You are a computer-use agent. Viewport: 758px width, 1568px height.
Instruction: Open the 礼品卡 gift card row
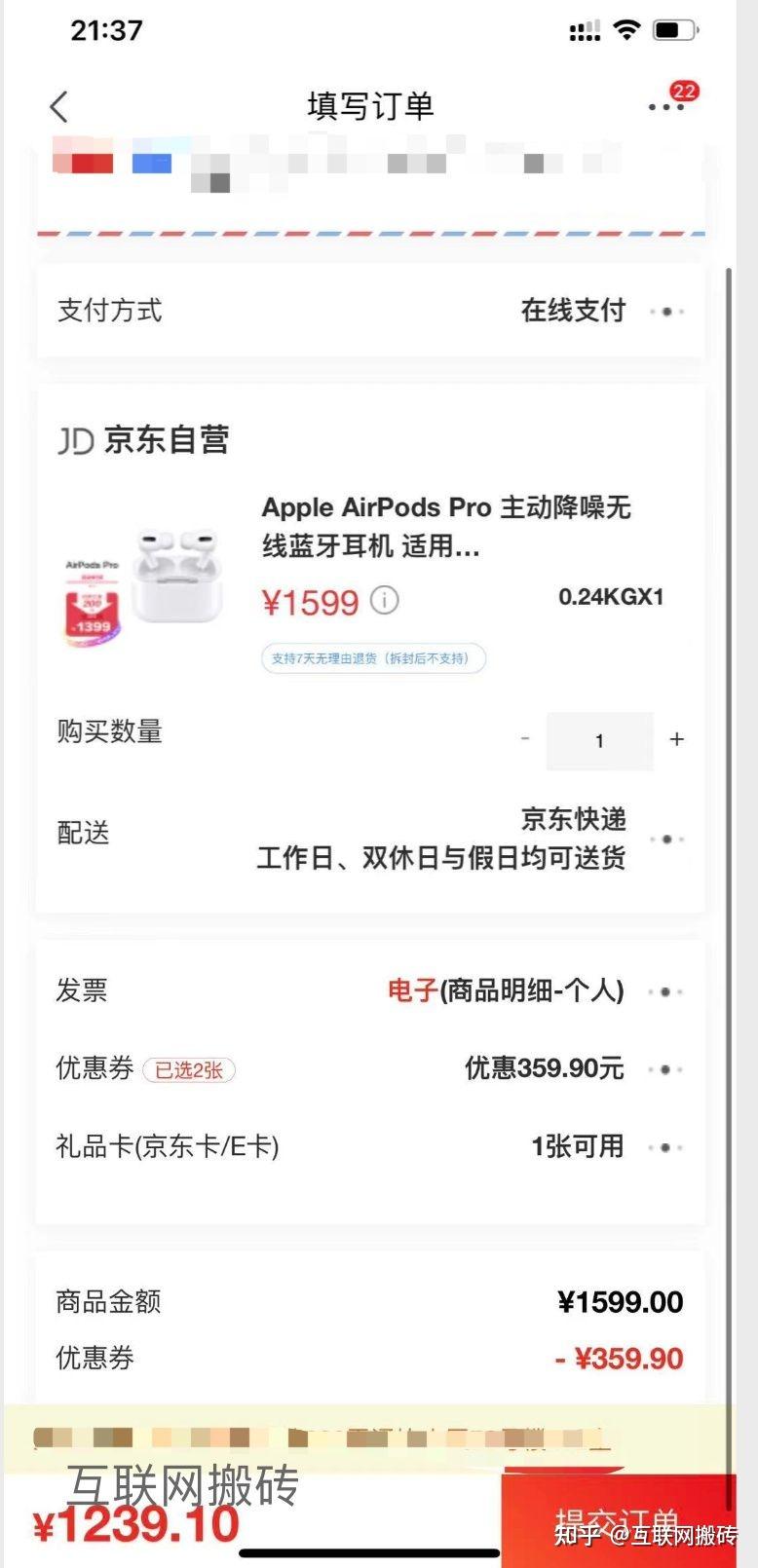coord(370,1146)
